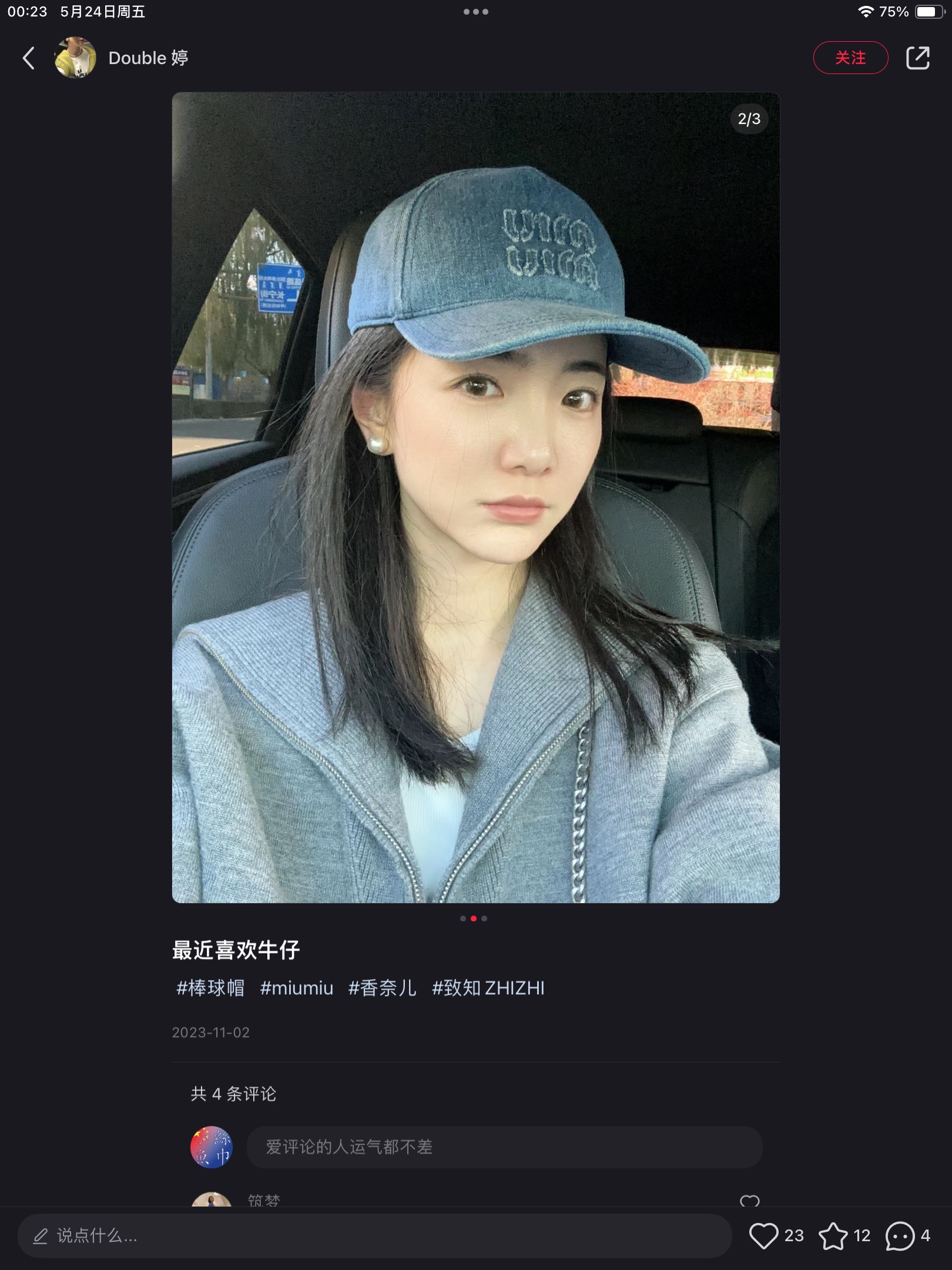Open the post photo full screen

pos(475,497)
